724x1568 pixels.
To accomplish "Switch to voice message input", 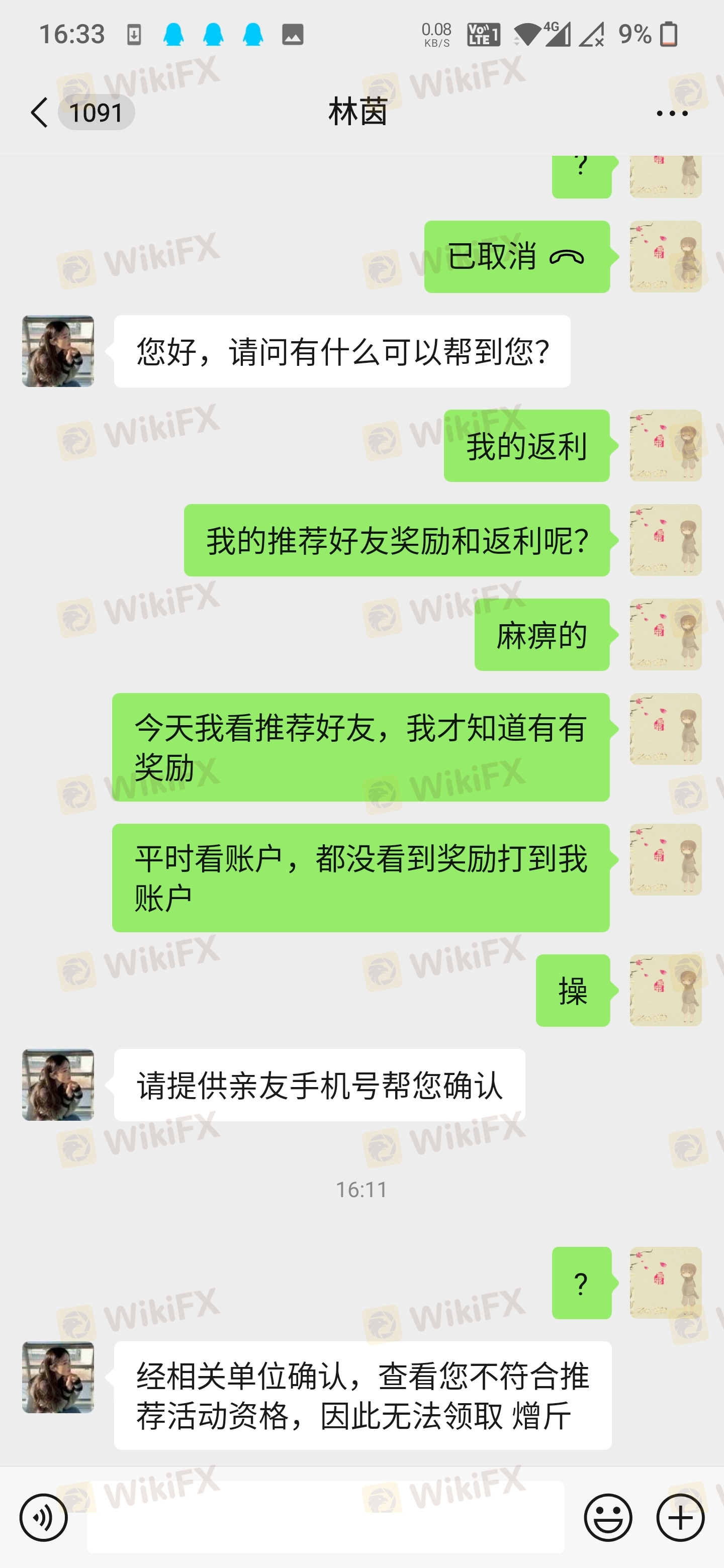I will (43, 1517).
